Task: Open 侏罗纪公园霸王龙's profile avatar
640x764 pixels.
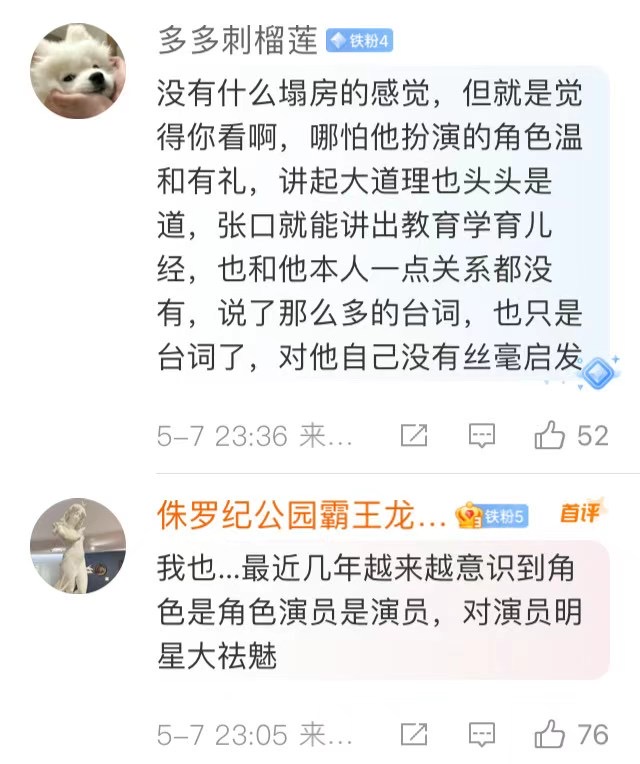Action: click(79, 545)
